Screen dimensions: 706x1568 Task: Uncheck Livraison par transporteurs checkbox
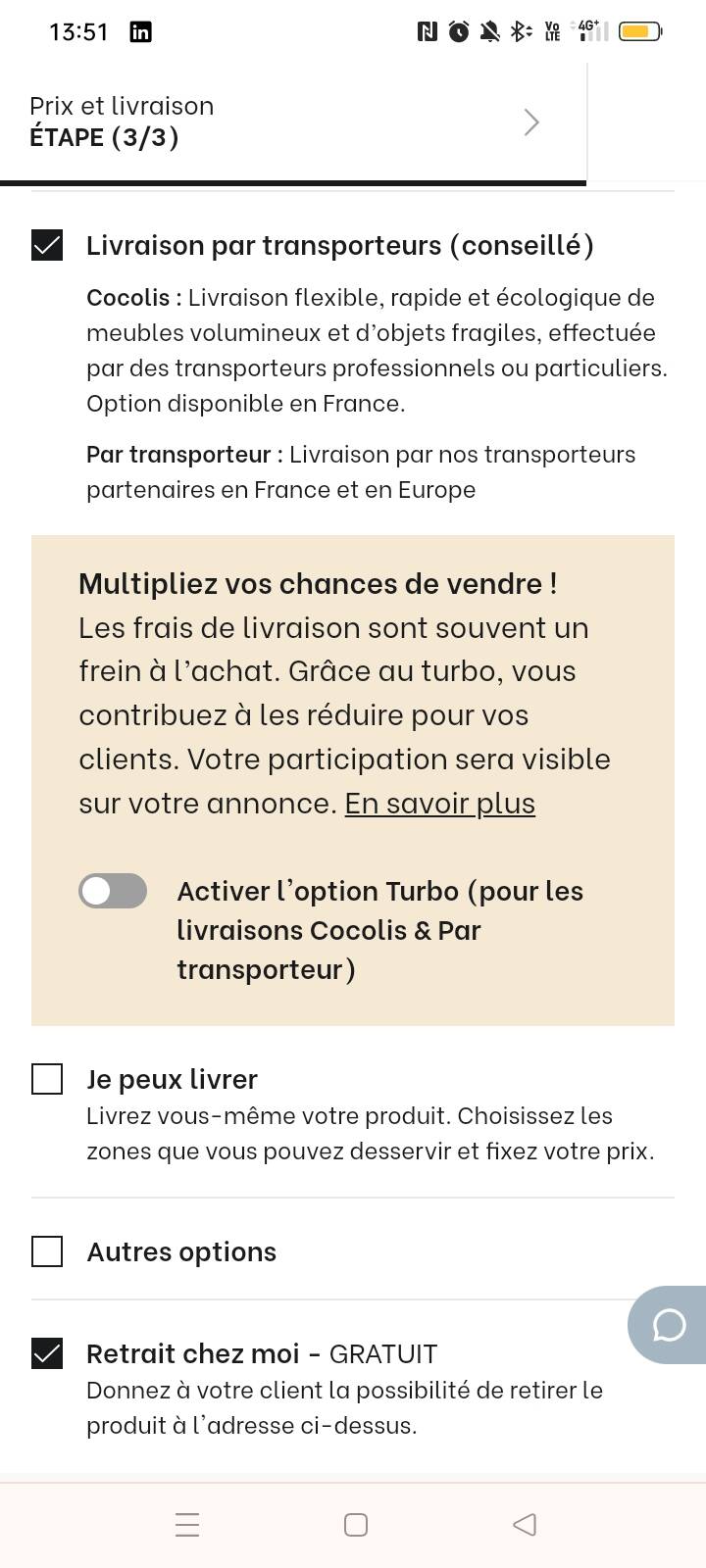coord(47,245)
